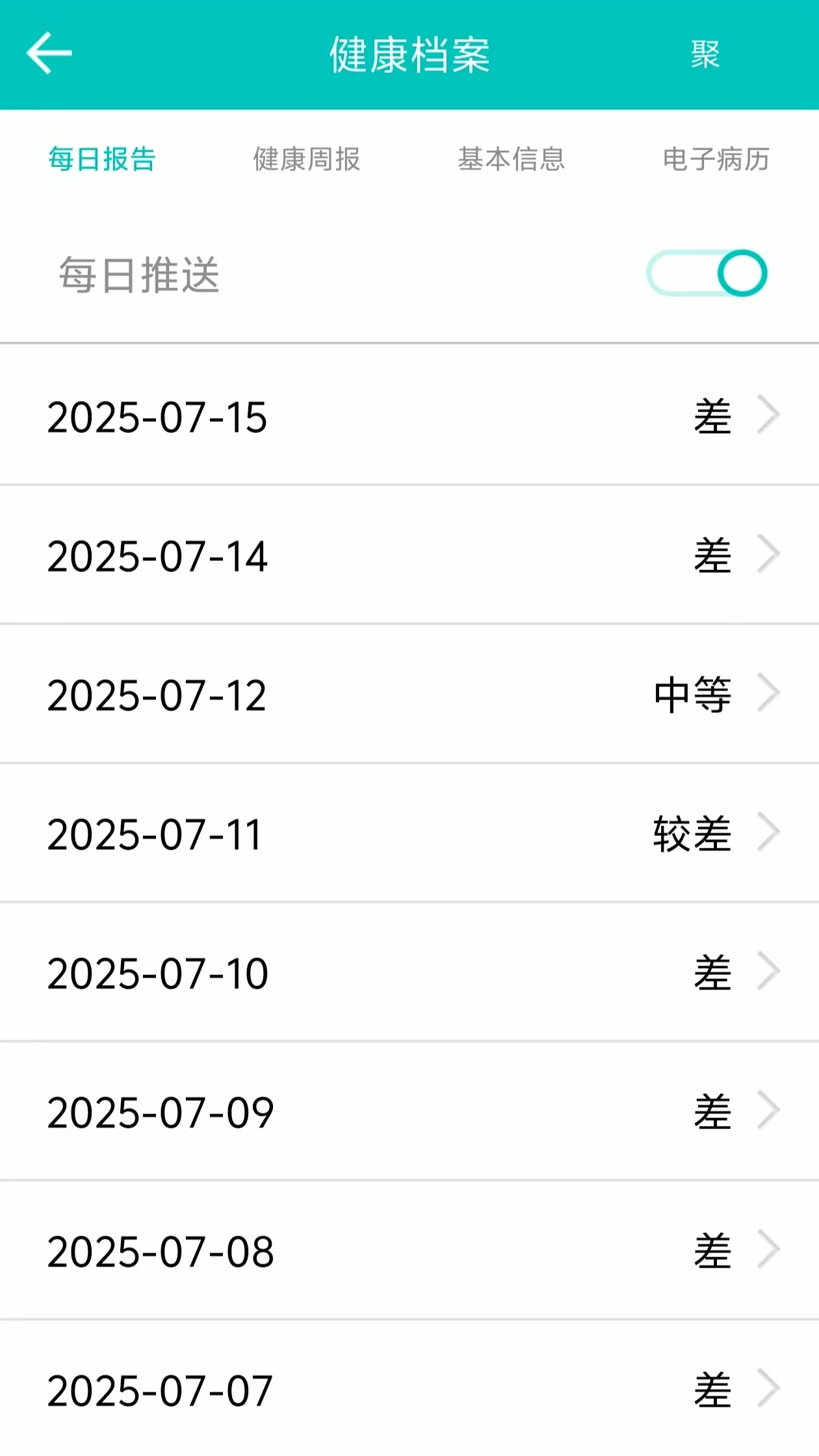Viewport: 819px width, 1456px height.
Task: Toggle the 每日推送 switch
Action: (707, 274)
